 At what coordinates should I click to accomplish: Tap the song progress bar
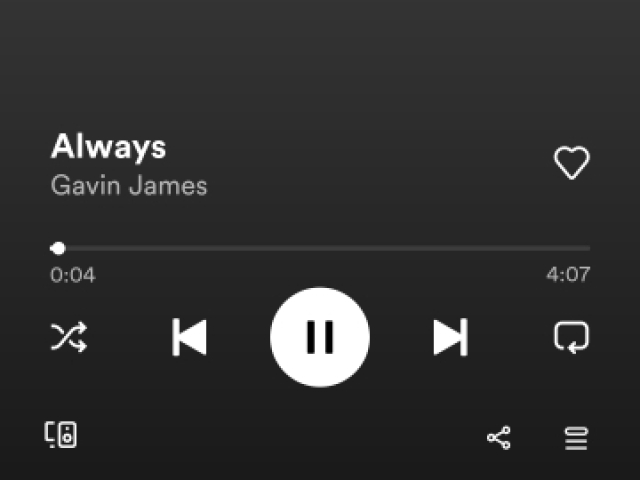point(320,248)
